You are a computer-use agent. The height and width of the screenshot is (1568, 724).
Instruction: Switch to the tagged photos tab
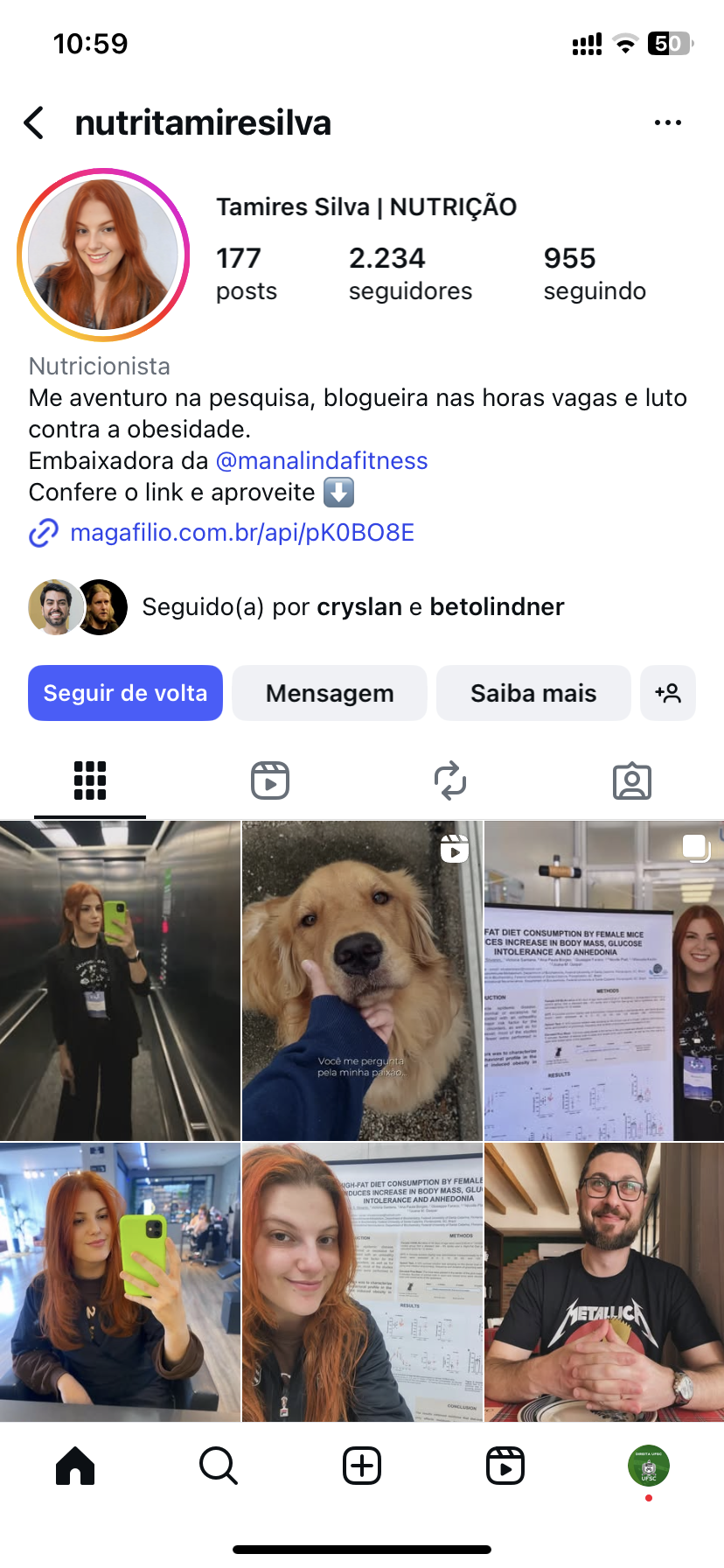coord(631,780)
